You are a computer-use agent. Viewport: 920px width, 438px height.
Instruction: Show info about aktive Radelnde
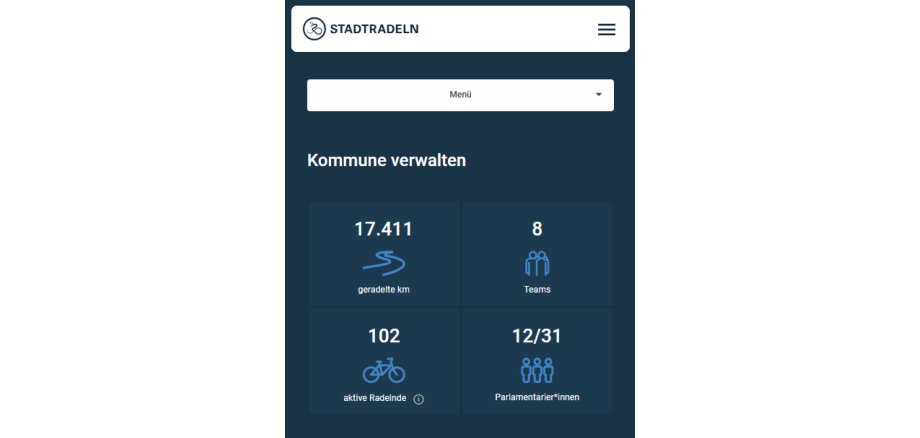tap(418, 399)
